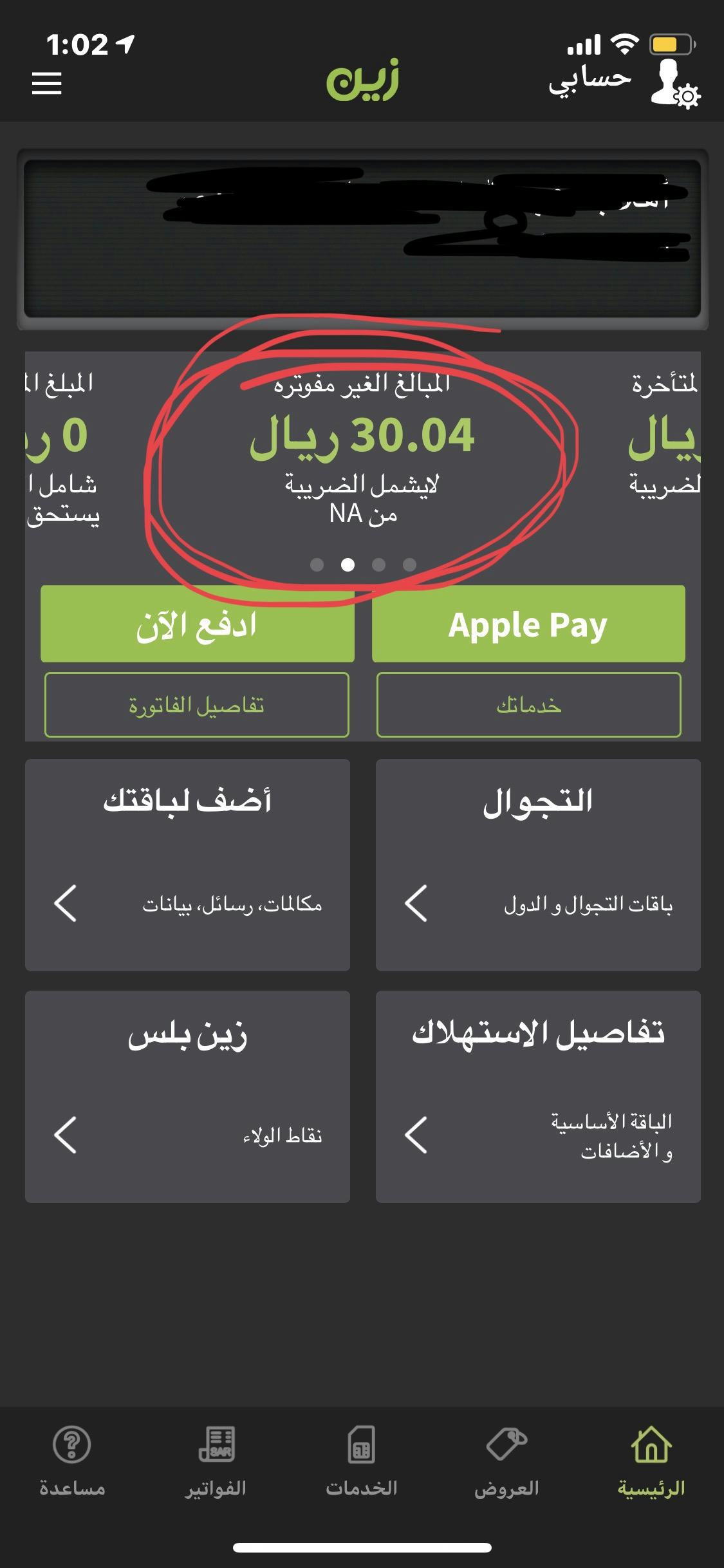Open the زين بلس loyalty points card
724x1568 pixels.
point(187,1096)
